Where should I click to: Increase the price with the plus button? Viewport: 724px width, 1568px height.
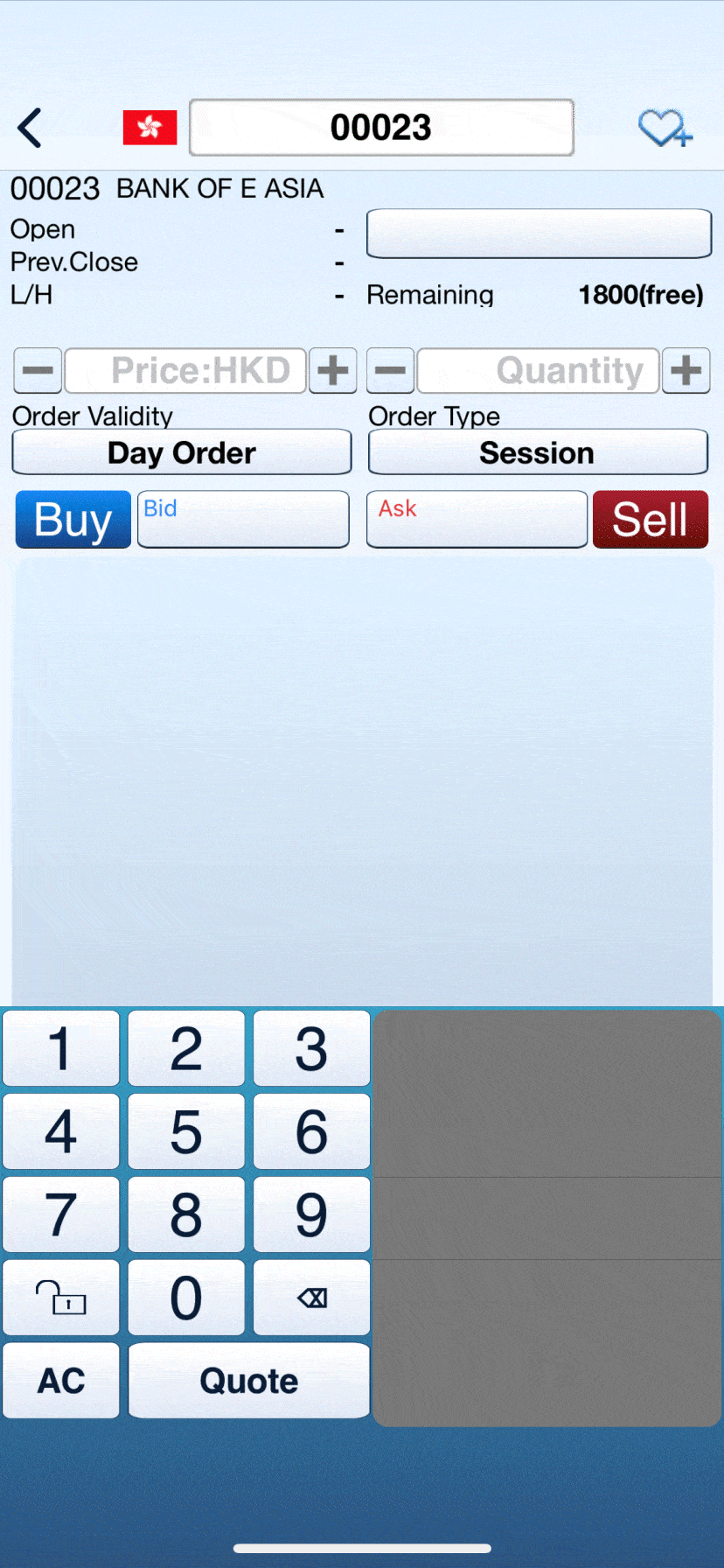coord(332,370)
